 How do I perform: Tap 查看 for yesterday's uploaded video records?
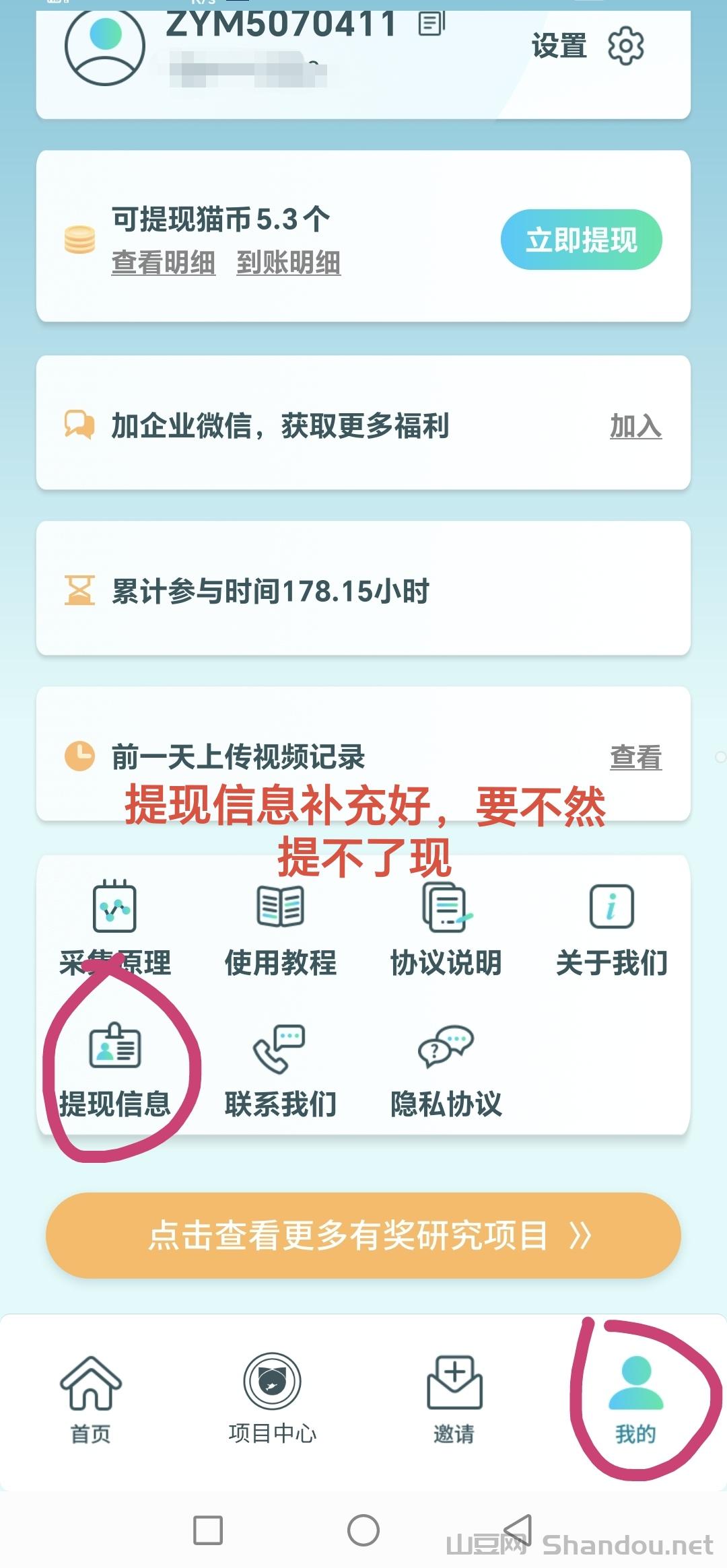tap(635, 757)
